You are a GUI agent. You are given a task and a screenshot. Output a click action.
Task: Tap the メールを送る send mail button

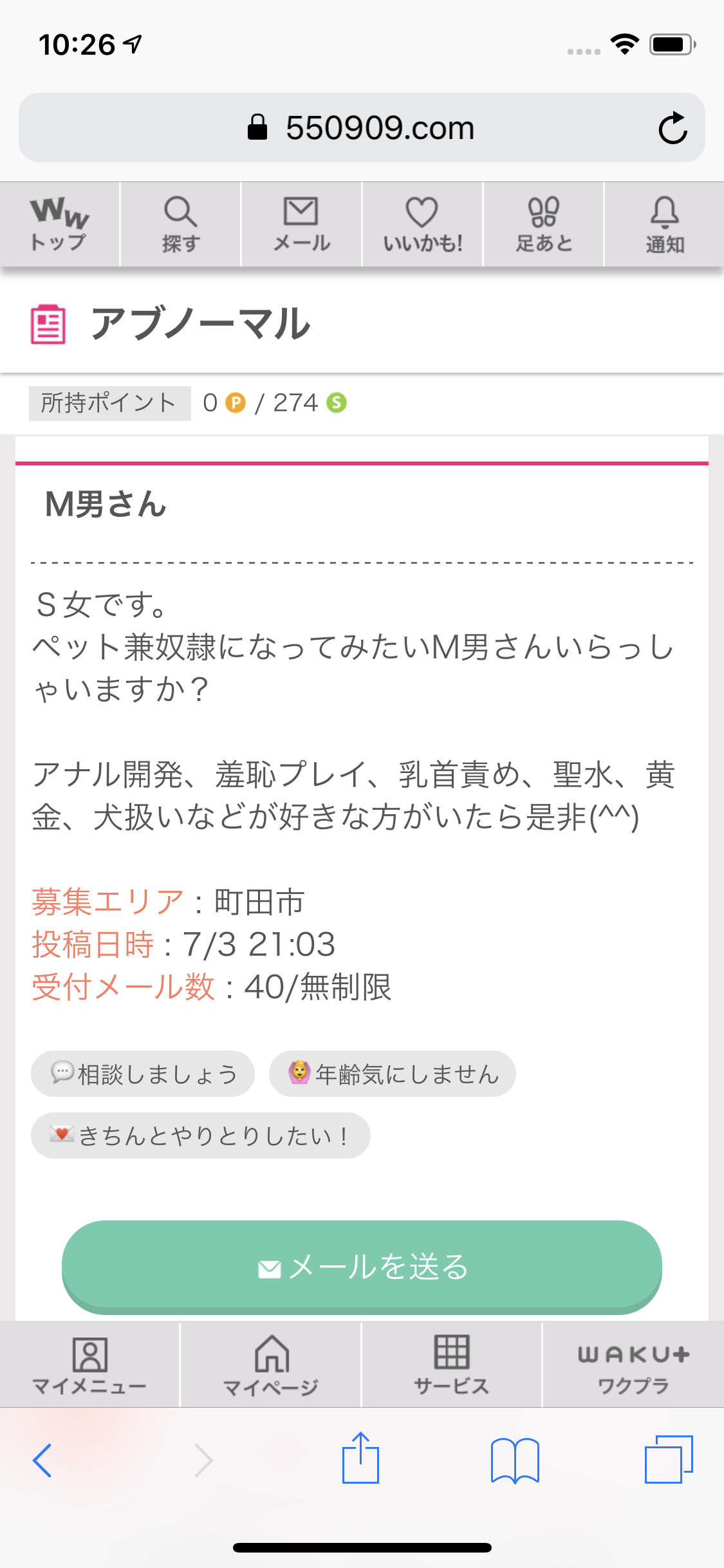tap(362, 1265)
